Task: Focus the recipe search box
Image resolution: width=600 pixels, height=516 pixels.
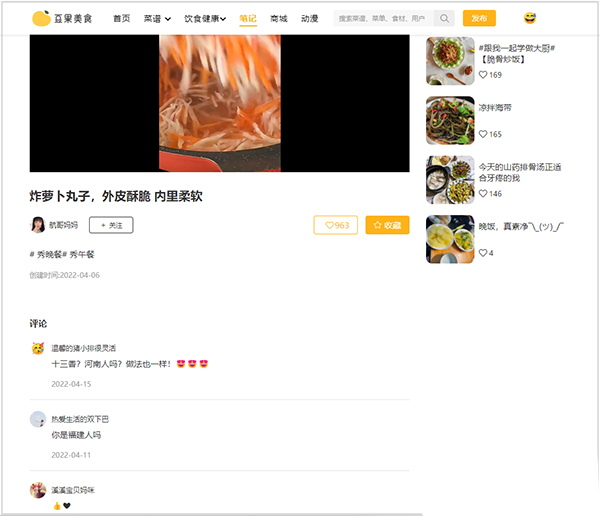Action: 384,18
